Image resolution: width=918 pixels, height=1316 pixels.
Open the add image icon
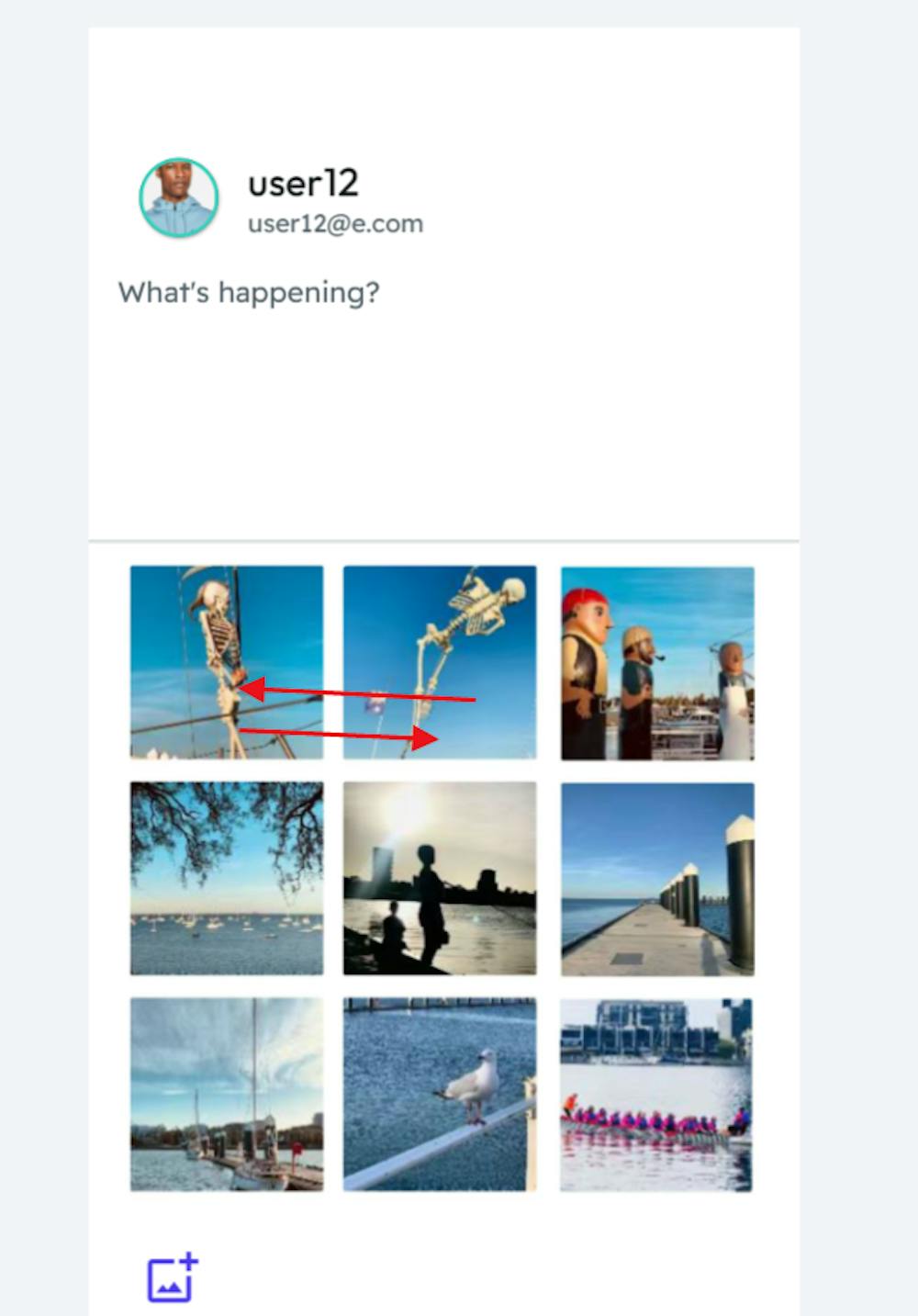(x=173, y=1277)
